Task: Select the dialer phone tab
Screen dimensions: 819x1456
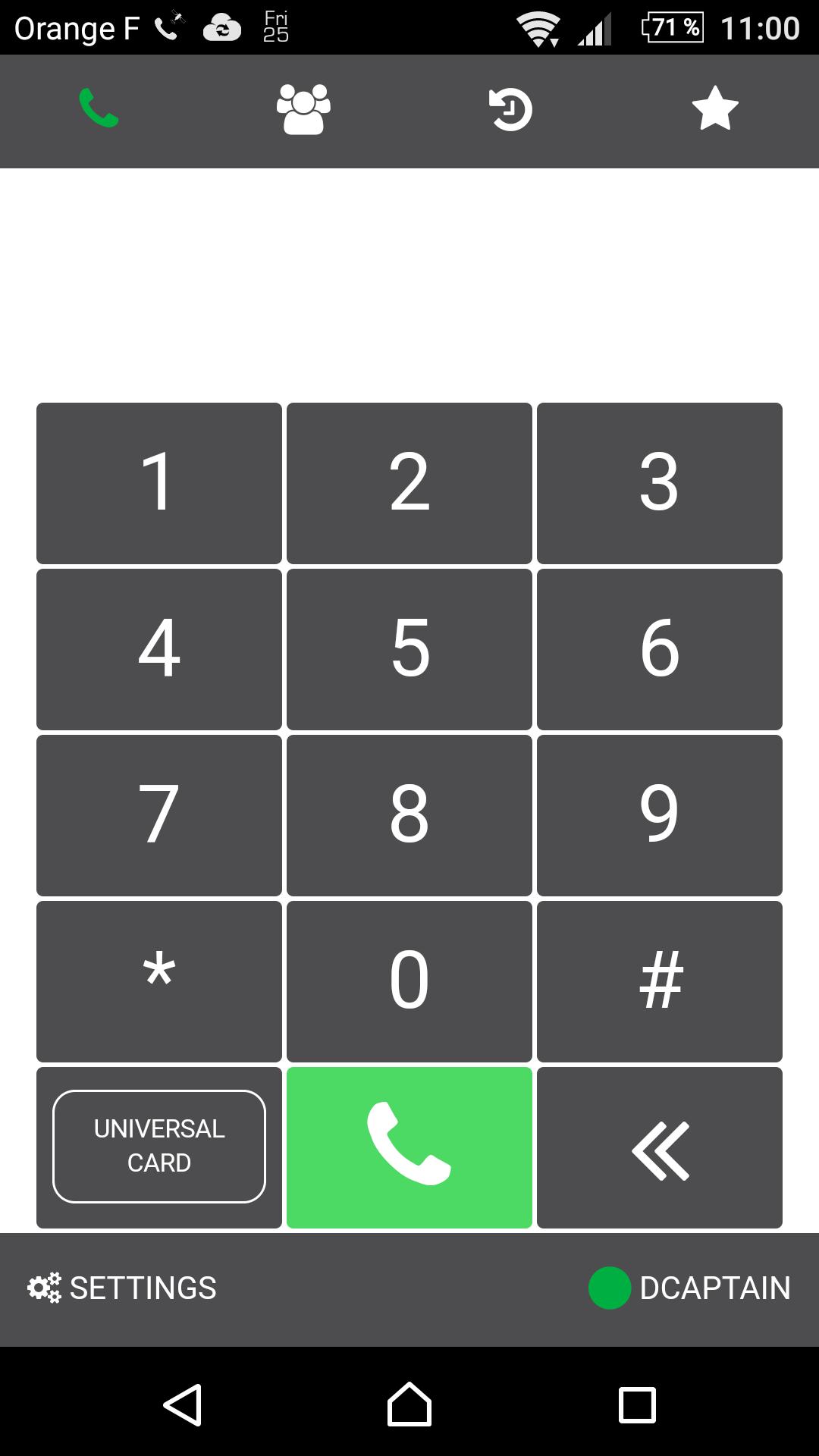Action: pos(99,109)
